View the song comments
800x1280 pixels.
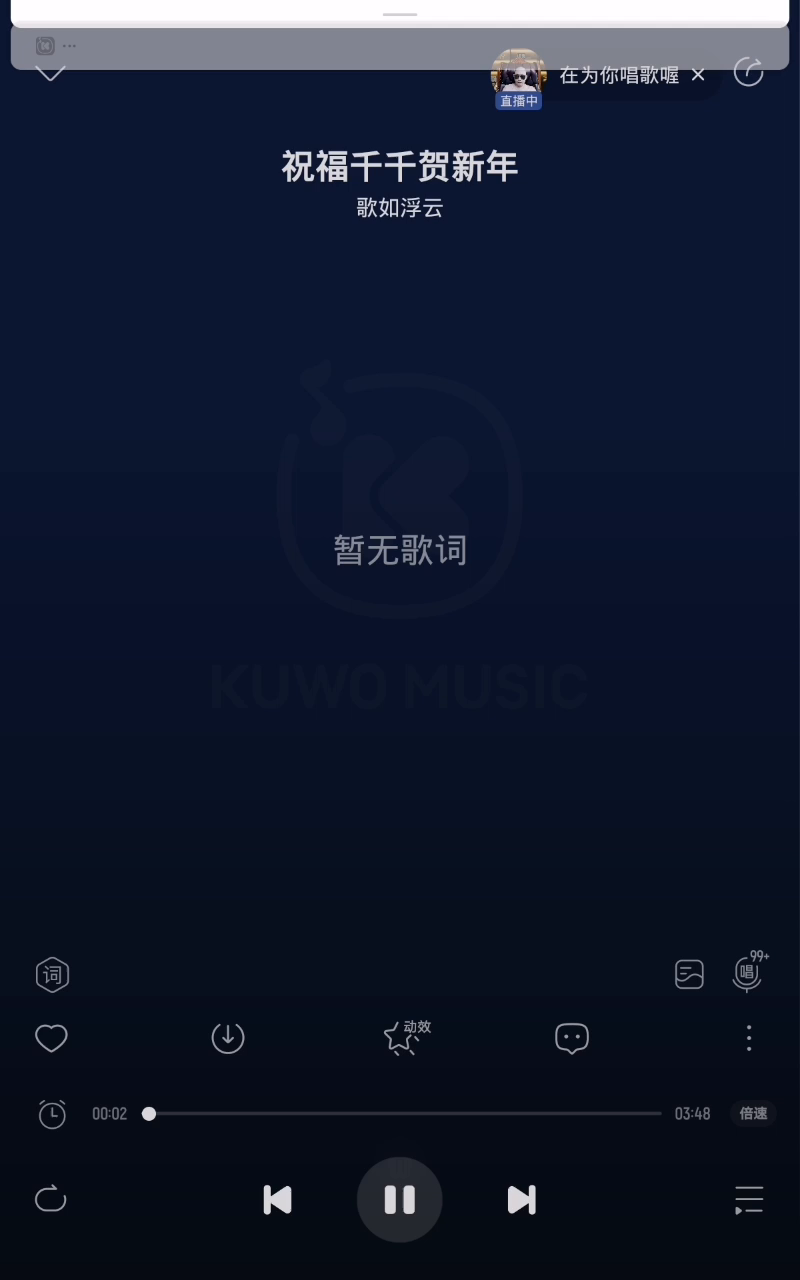572,1038
